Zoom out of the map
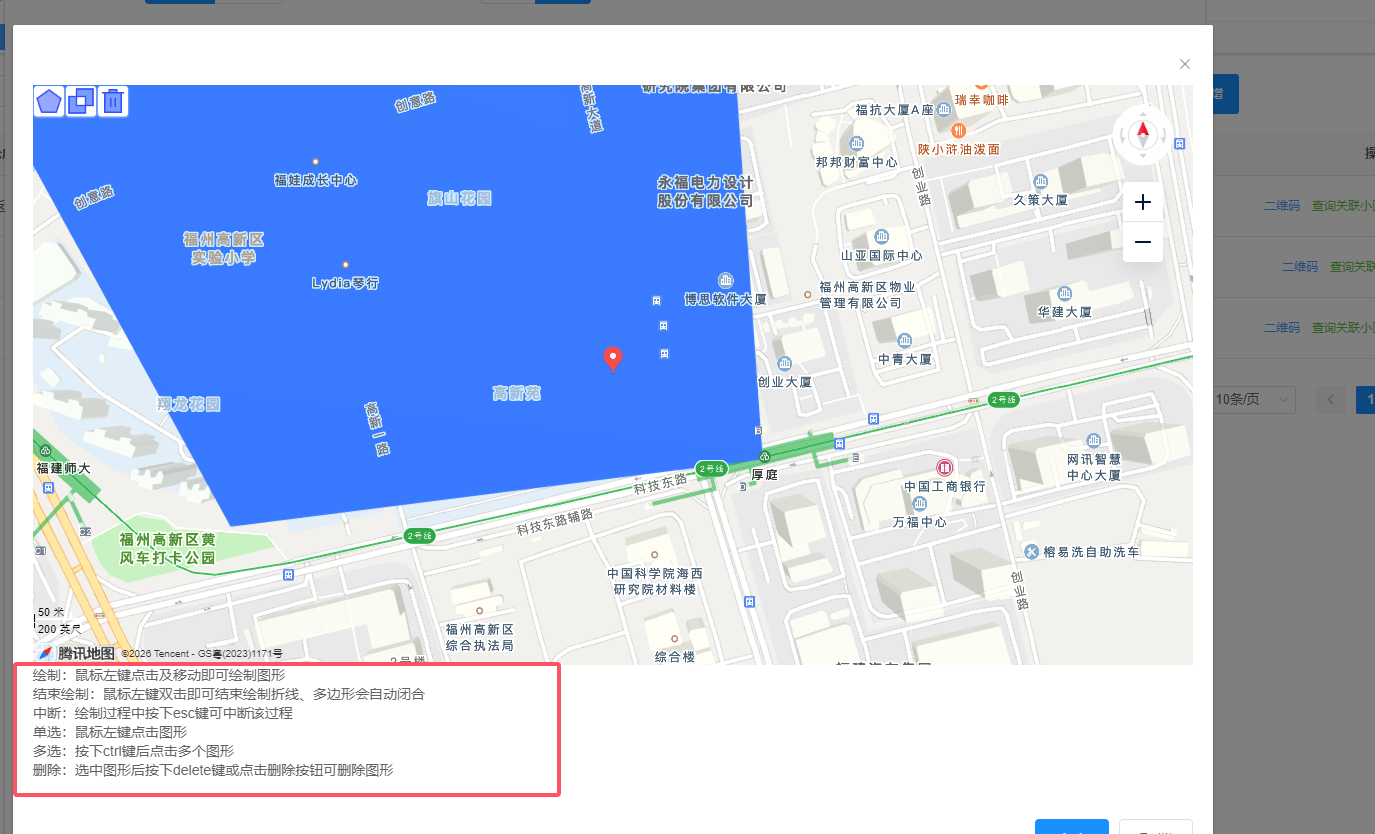The height and width of the screenshot is (834, 1375). (1143, 242)
